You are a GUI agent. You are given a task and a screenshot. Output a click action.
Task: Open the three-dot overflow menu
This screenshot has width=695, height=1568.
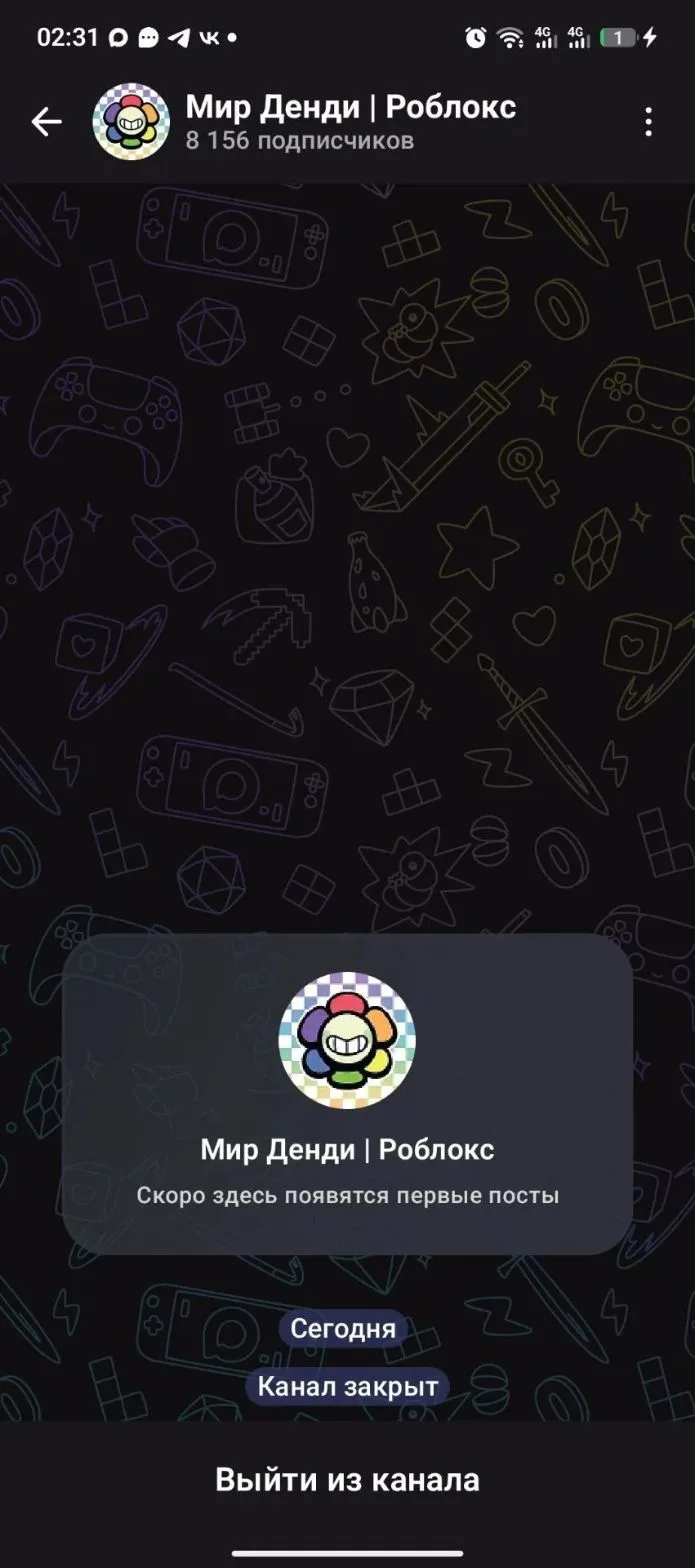pos(649,122)
